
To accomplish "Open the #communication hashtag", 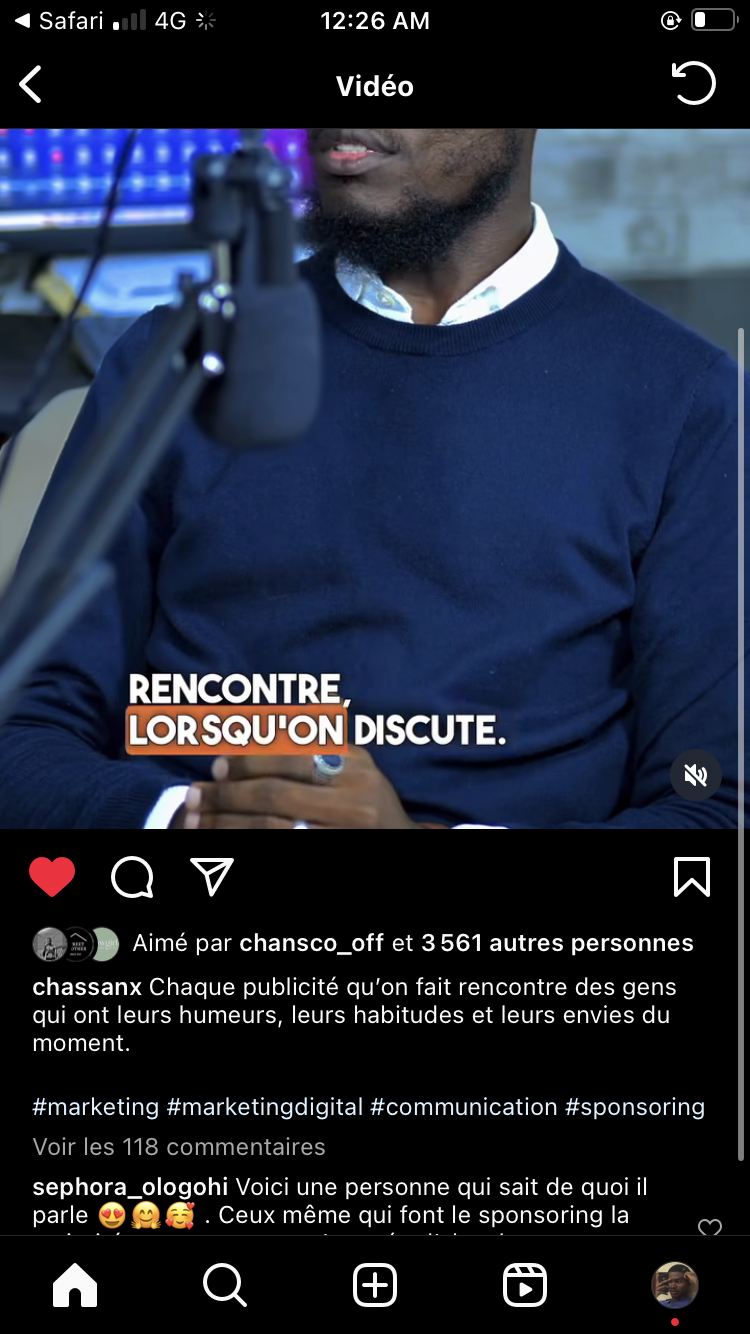I will click(464, 1107).
